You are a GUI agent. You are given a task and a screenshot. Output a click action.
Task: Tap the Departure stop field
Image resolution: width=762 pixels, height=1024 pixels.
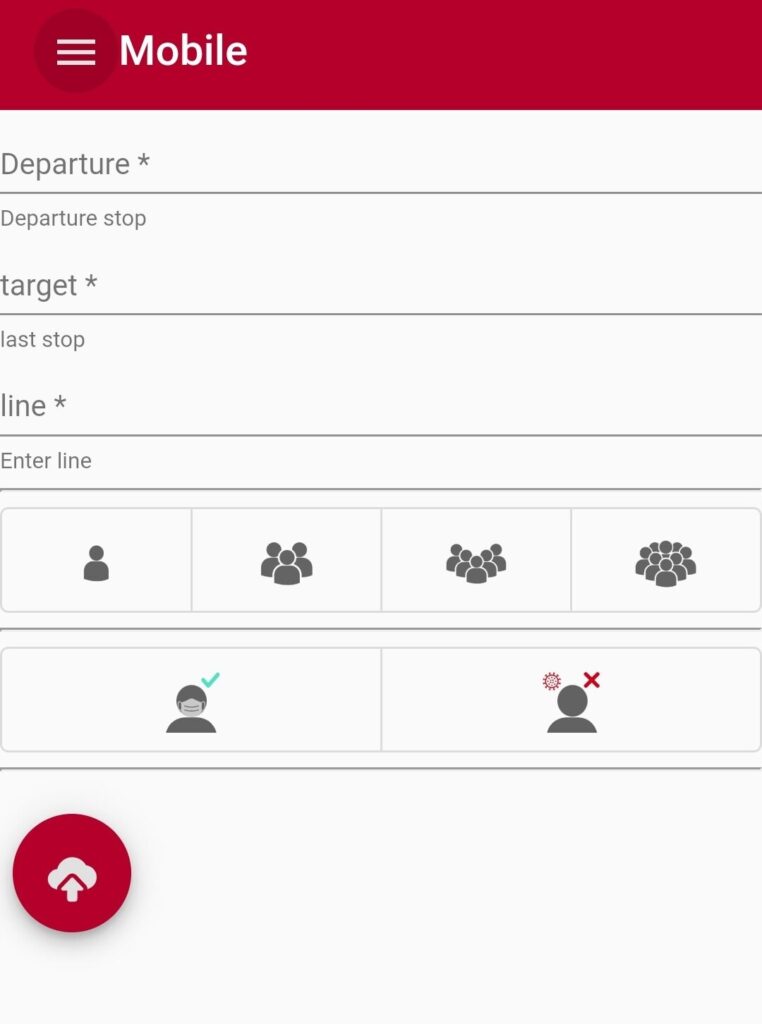point(380,166)
